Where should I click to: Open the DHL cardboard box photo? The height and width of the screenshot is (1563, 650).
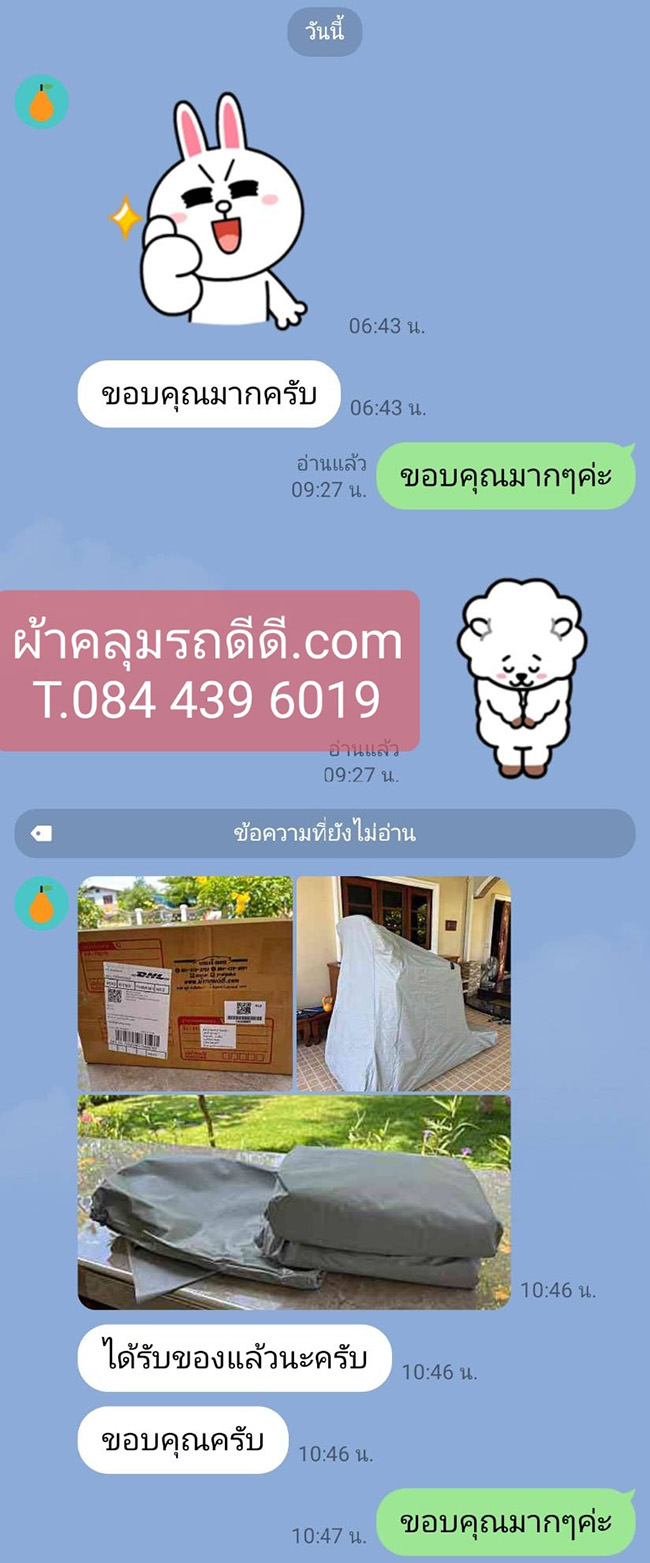coord(185,983)
